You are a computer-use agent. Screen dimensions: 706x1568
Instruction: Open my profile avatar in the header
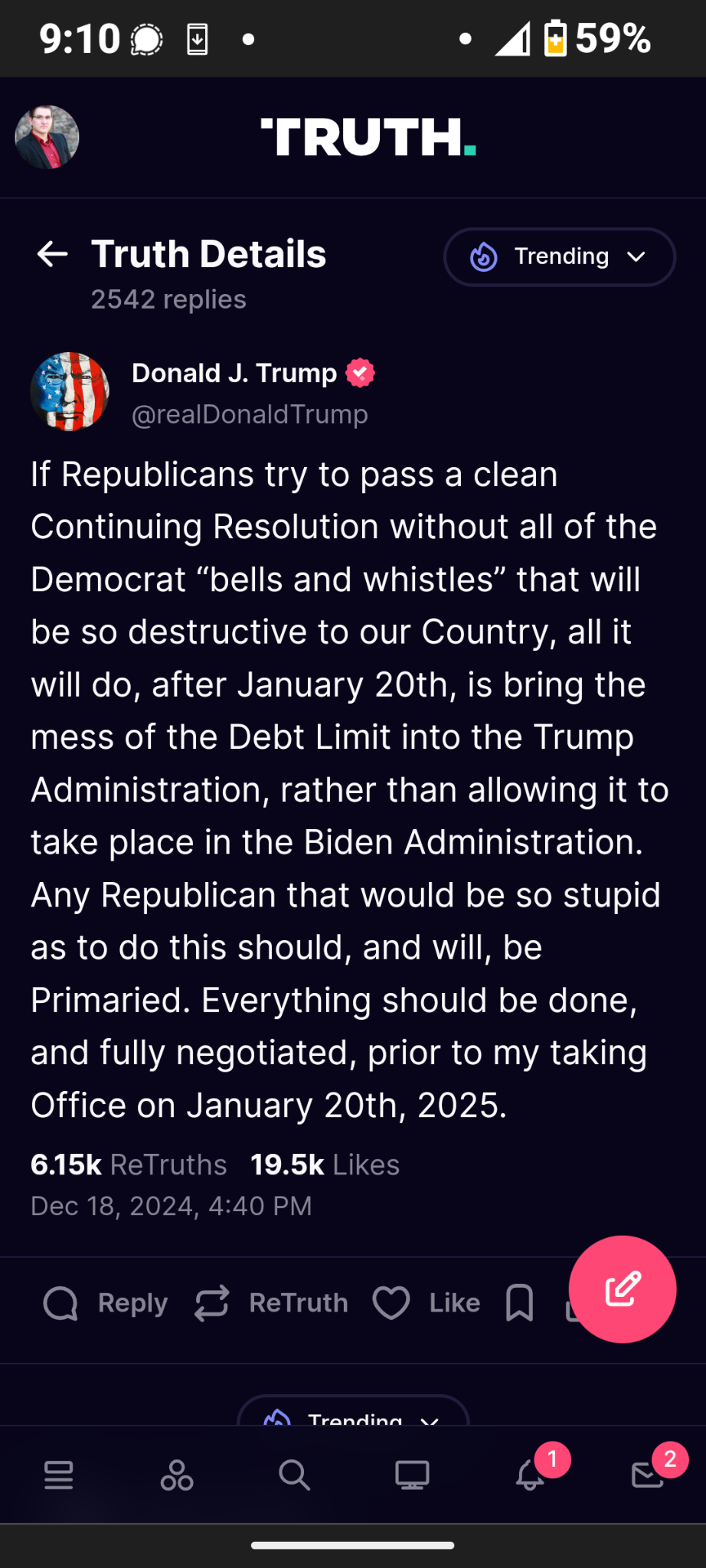click(47, 137)
